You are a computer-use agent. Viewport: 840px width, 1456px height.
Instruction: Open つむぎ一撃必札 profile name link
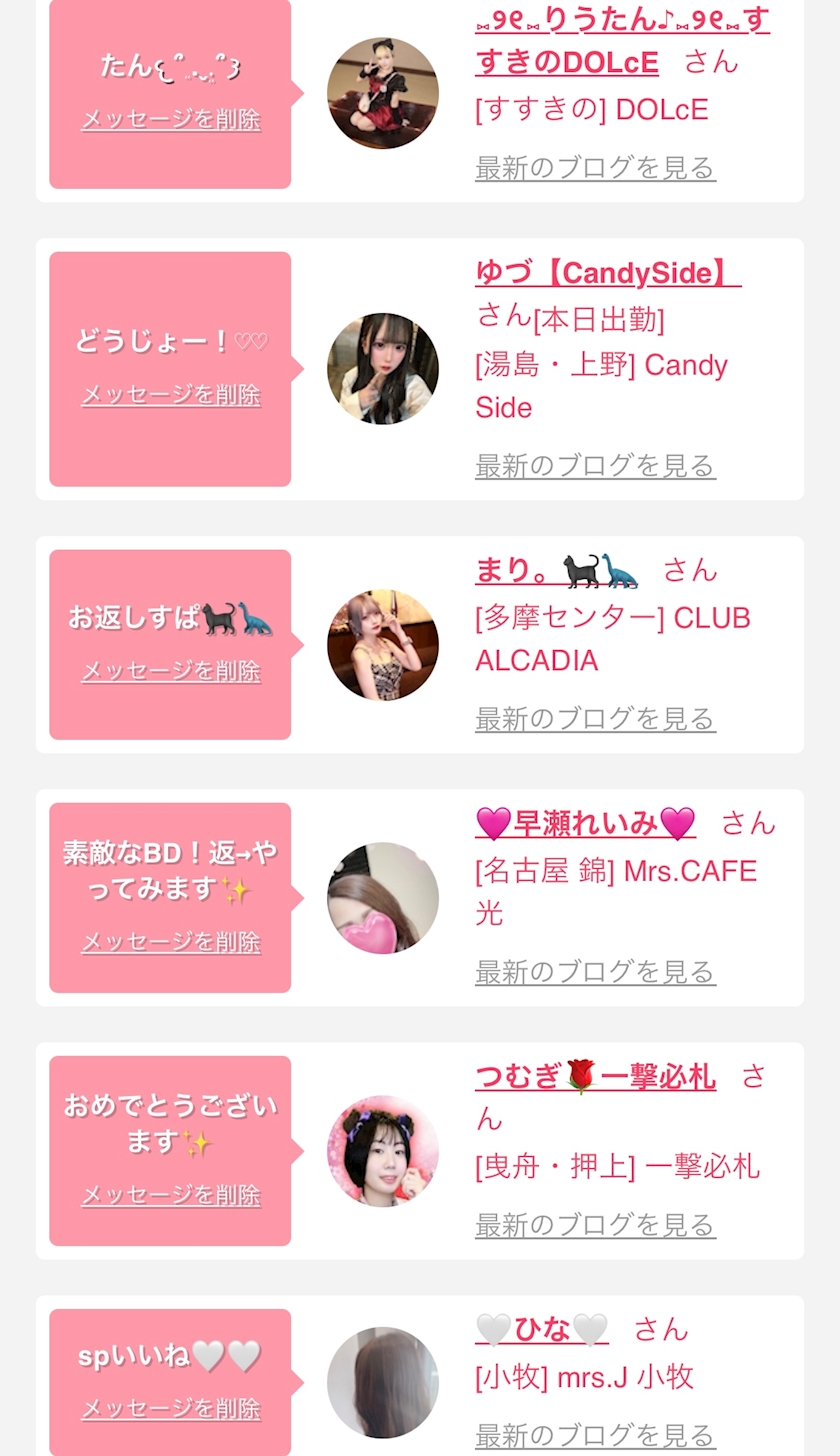(595, 1077)
